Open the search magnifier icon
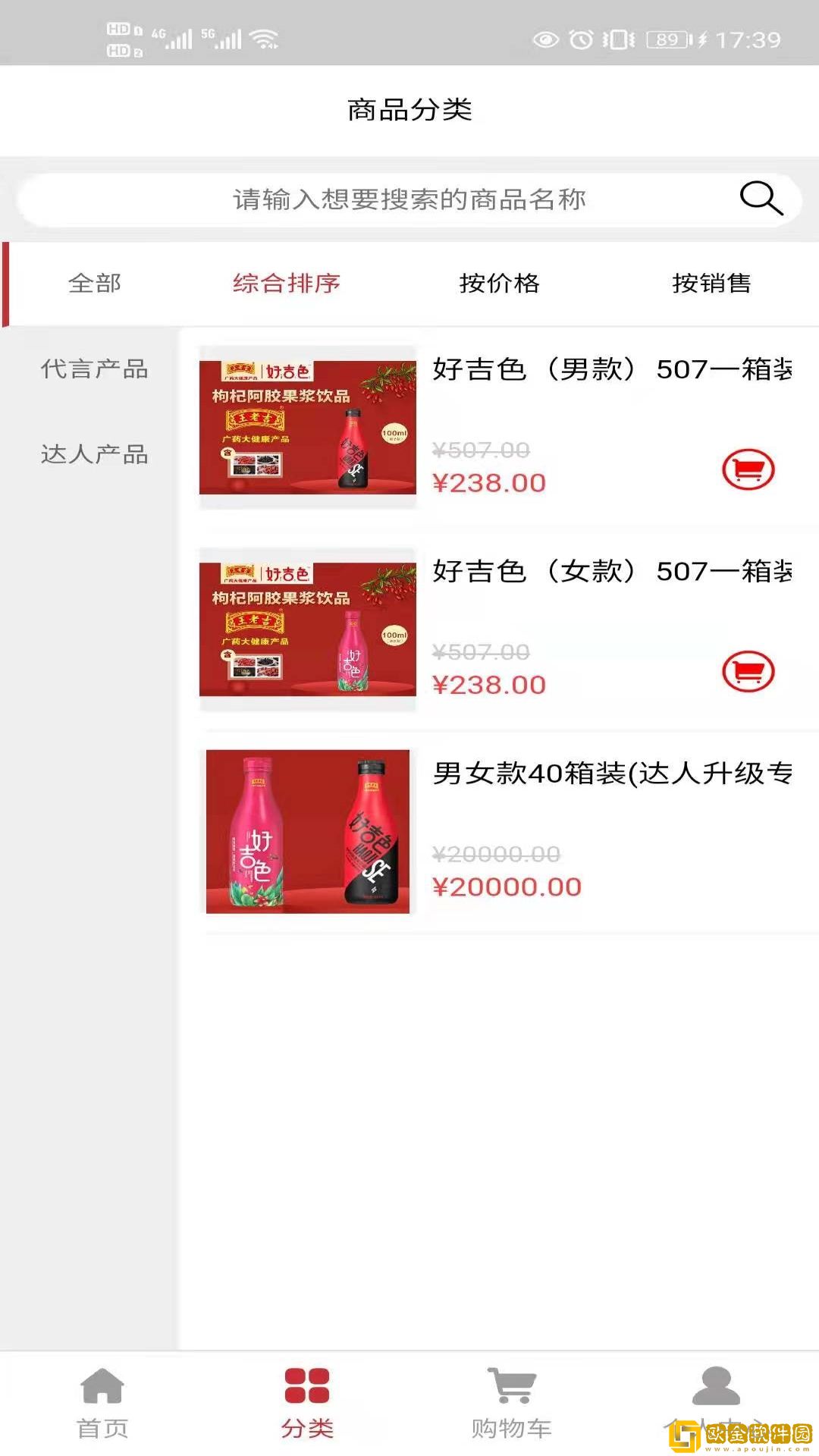 coord(761,199)
